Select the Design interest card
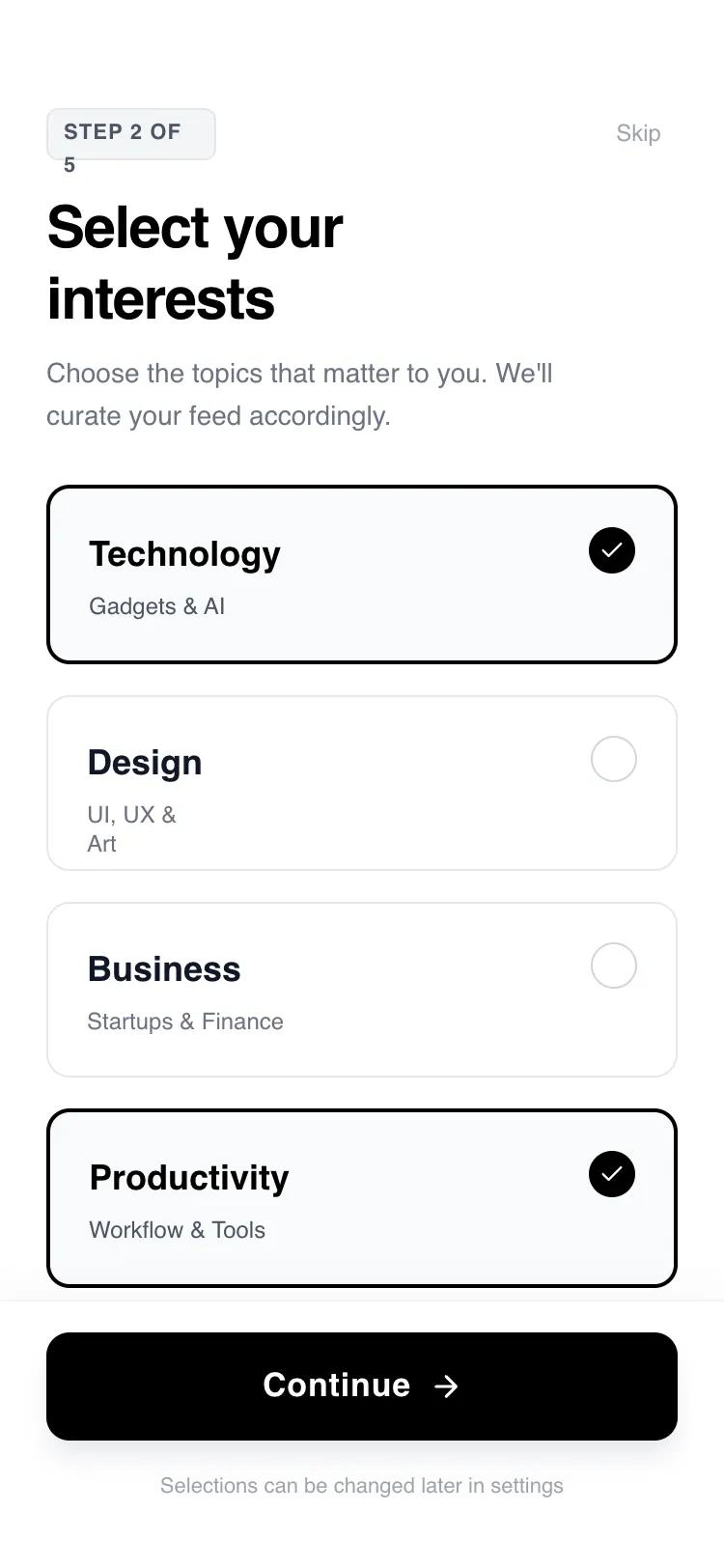Viewport: 724px width, 1568px height. click(362, 783)
